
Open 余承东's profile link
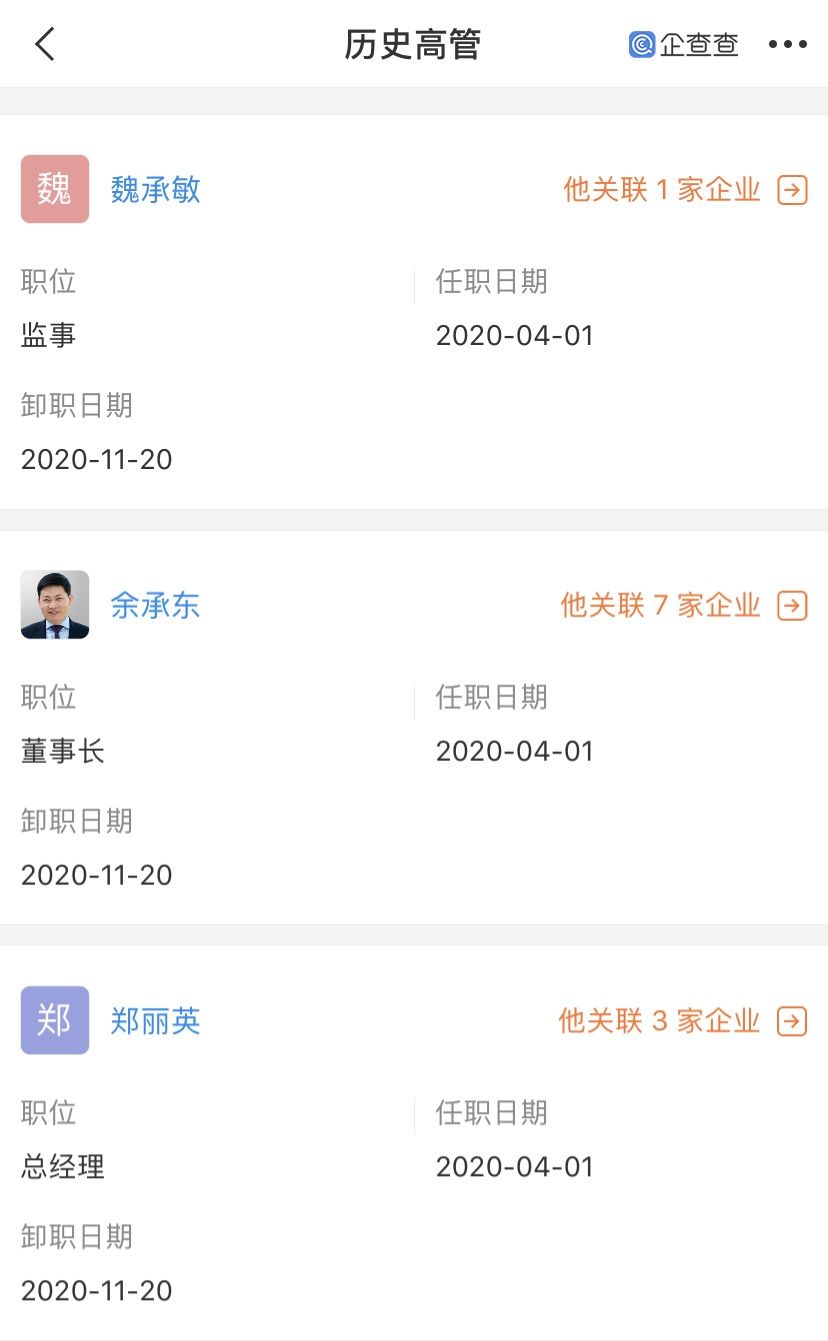(x=155, y=605)
